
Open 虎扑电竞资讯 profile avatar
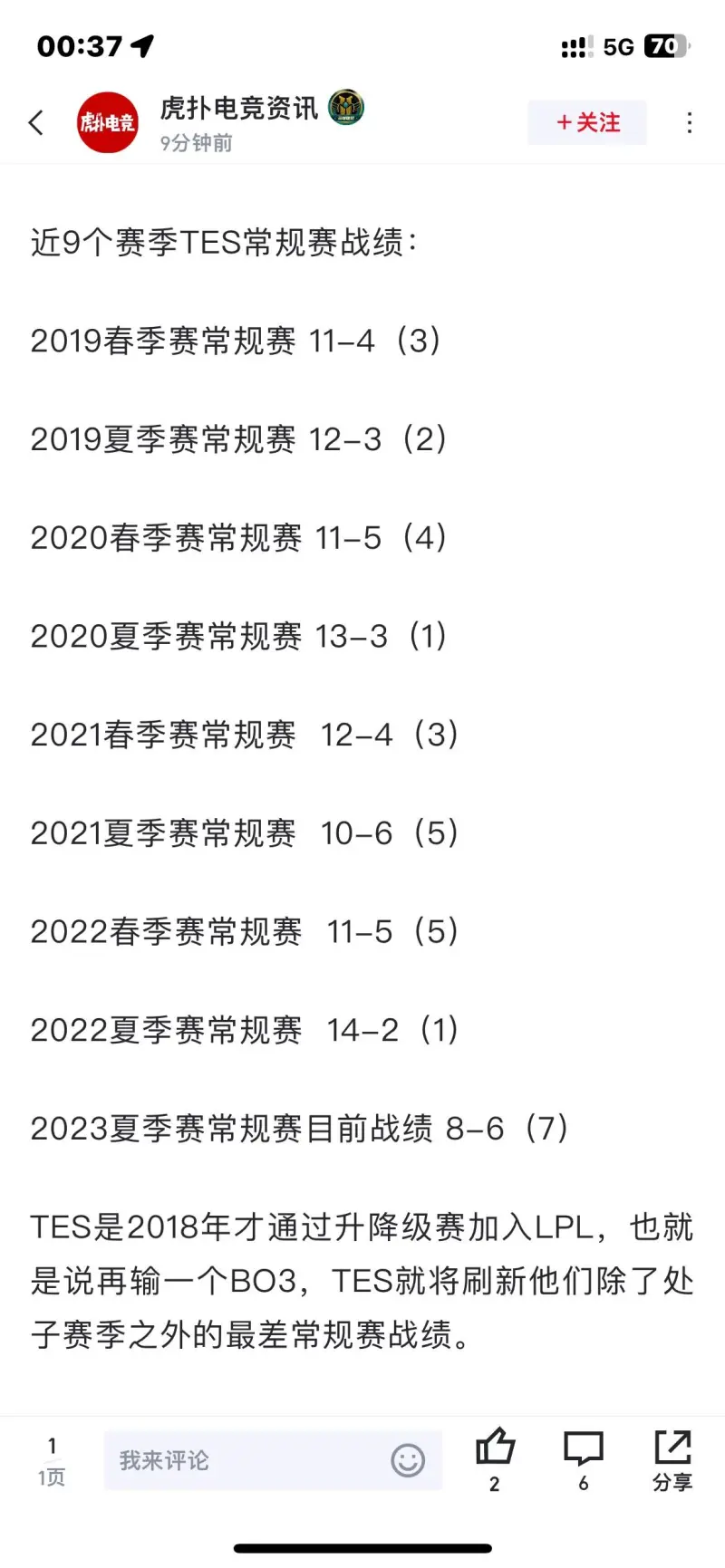[108, 122]
